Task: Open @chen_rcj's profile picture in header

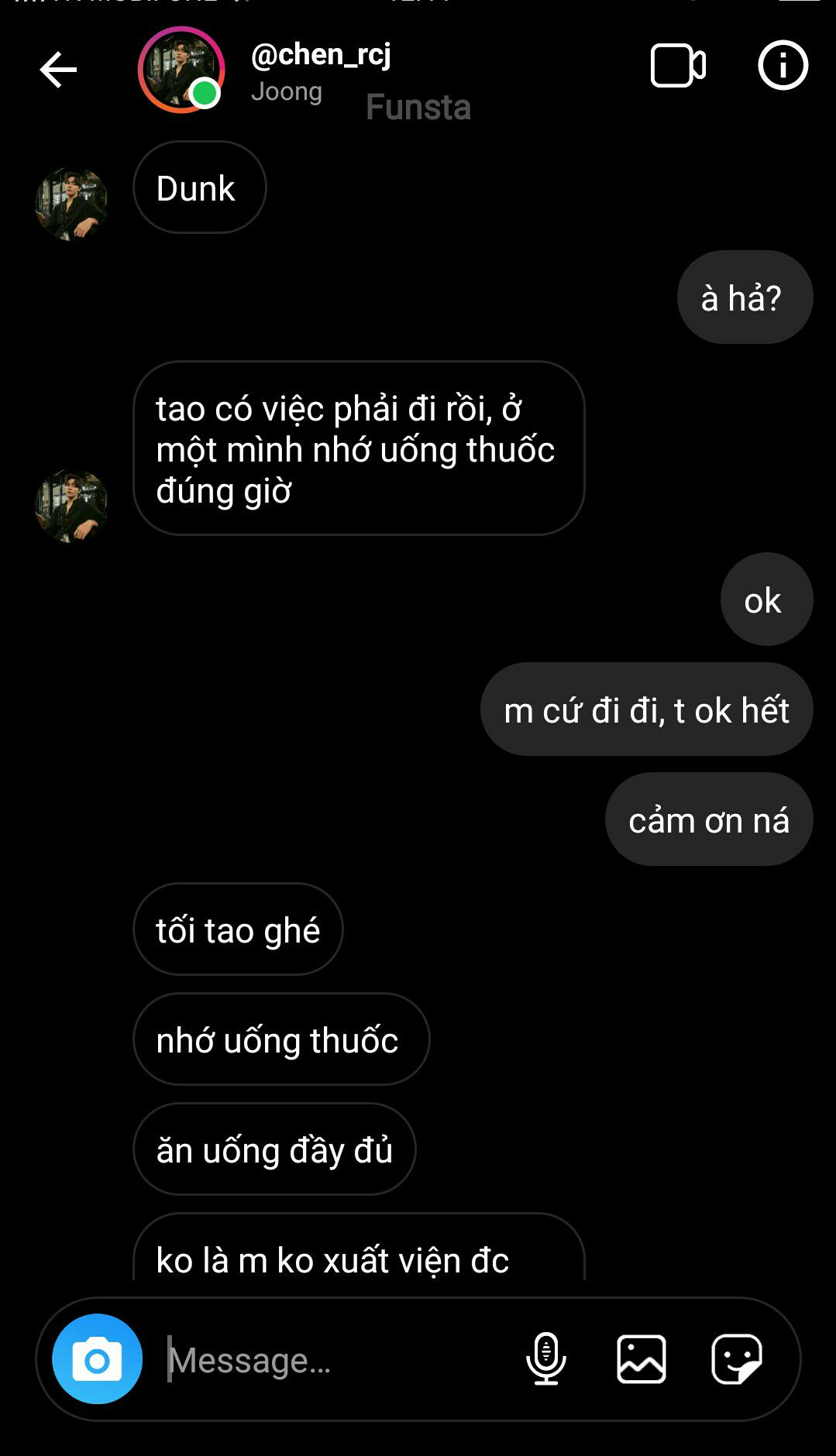Action: [x=181, y=70]
